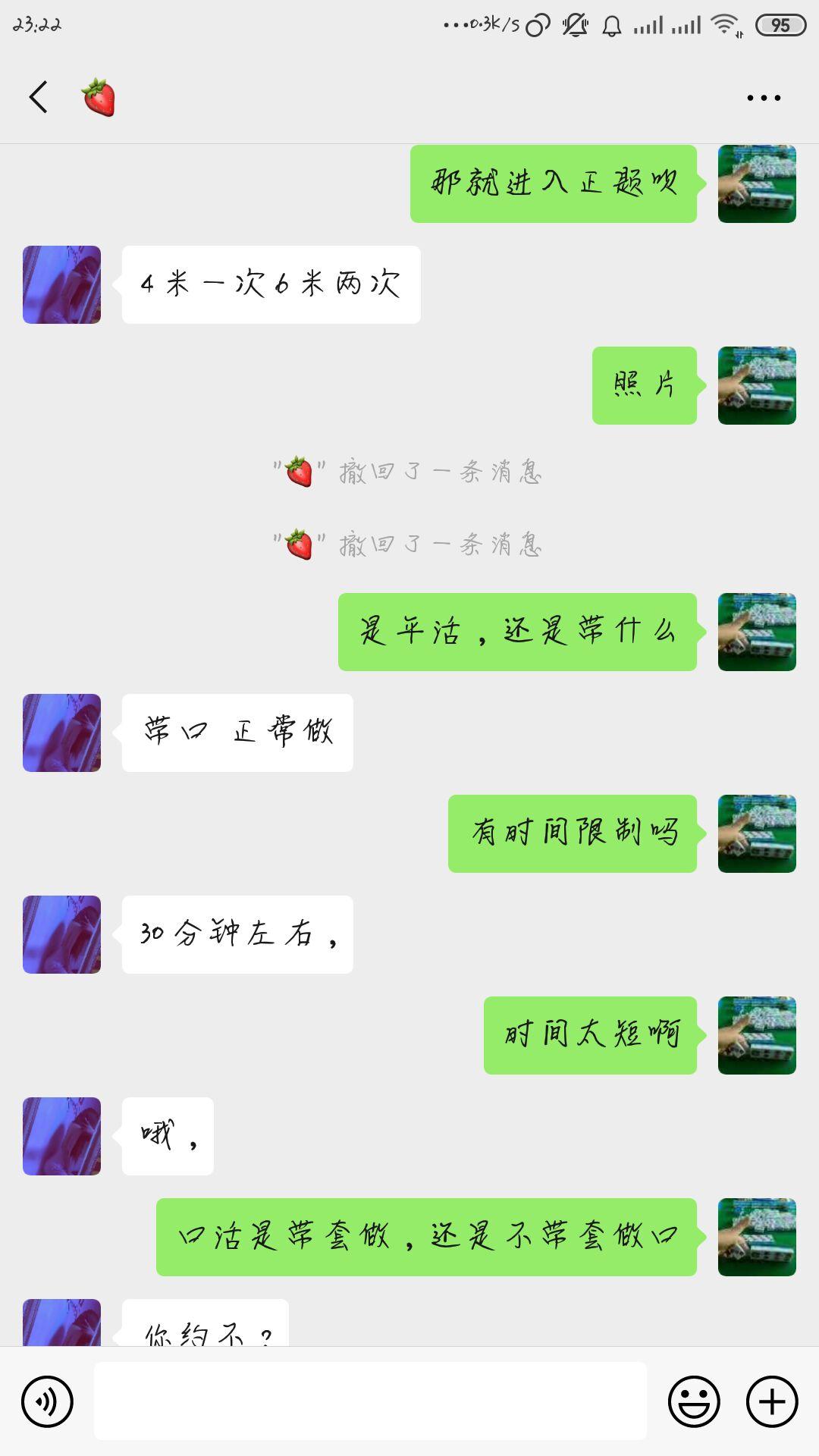Switch to voice message input

47,1401
